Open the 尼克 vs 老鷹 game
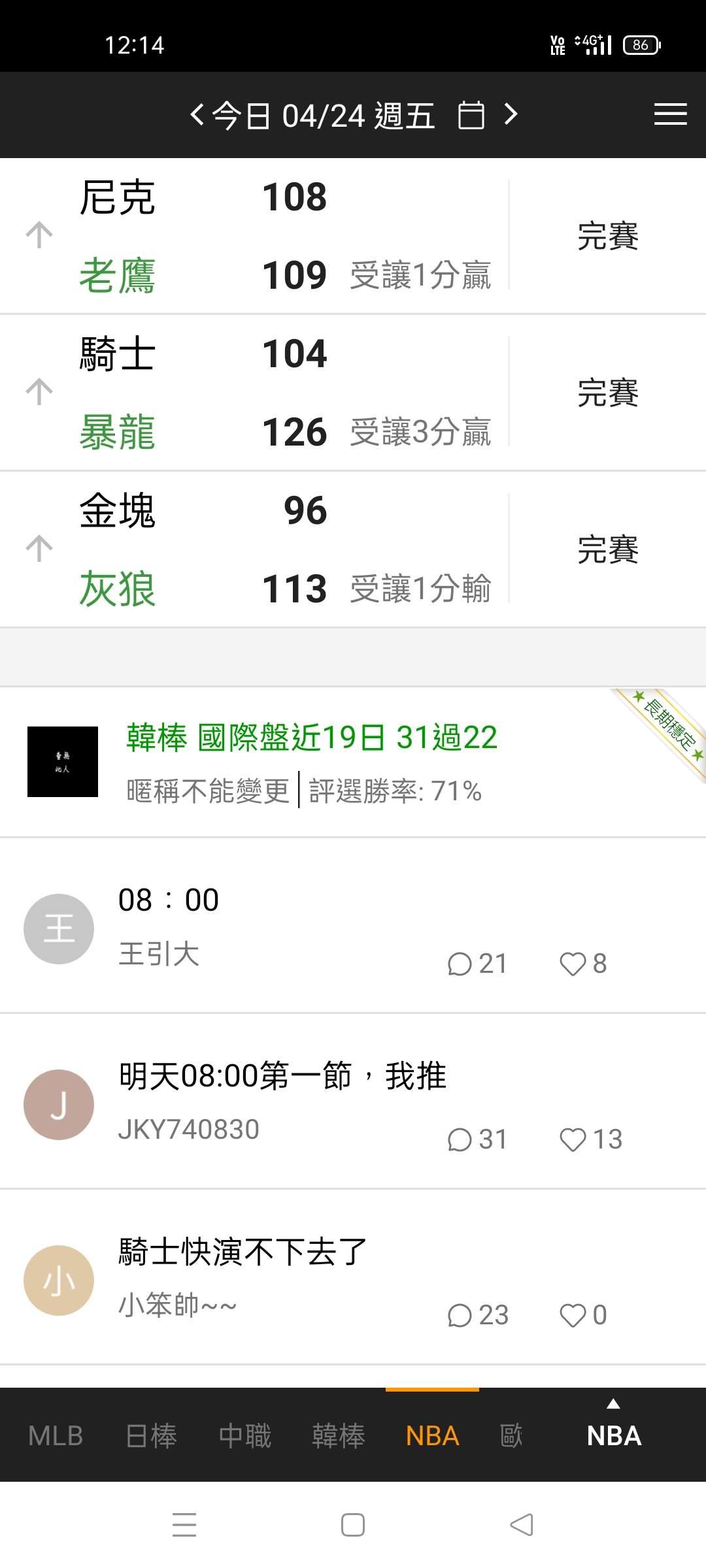 tap(294, 235)
